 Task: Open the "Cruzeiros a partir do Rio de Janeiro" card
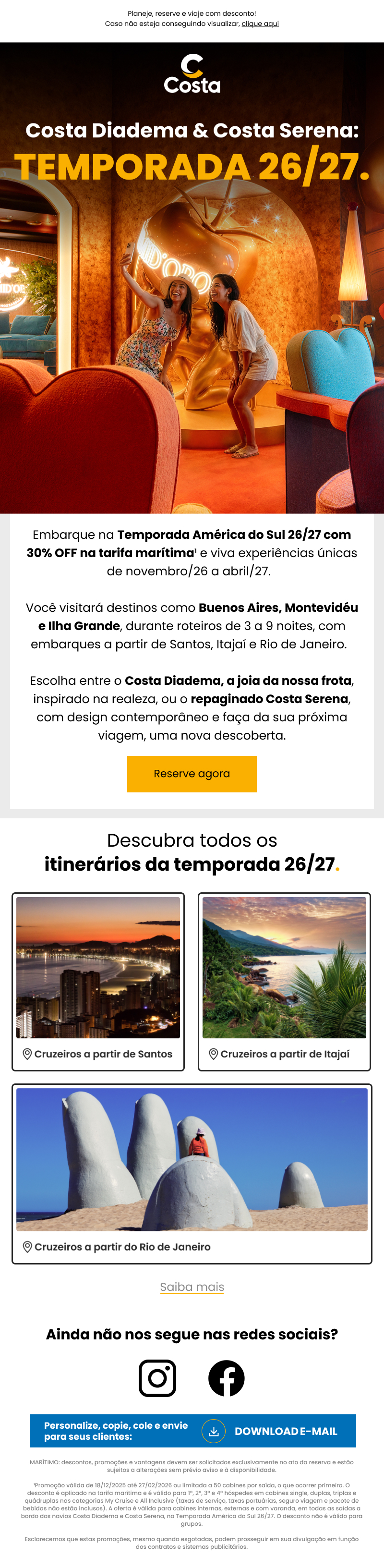(192, 1173)
